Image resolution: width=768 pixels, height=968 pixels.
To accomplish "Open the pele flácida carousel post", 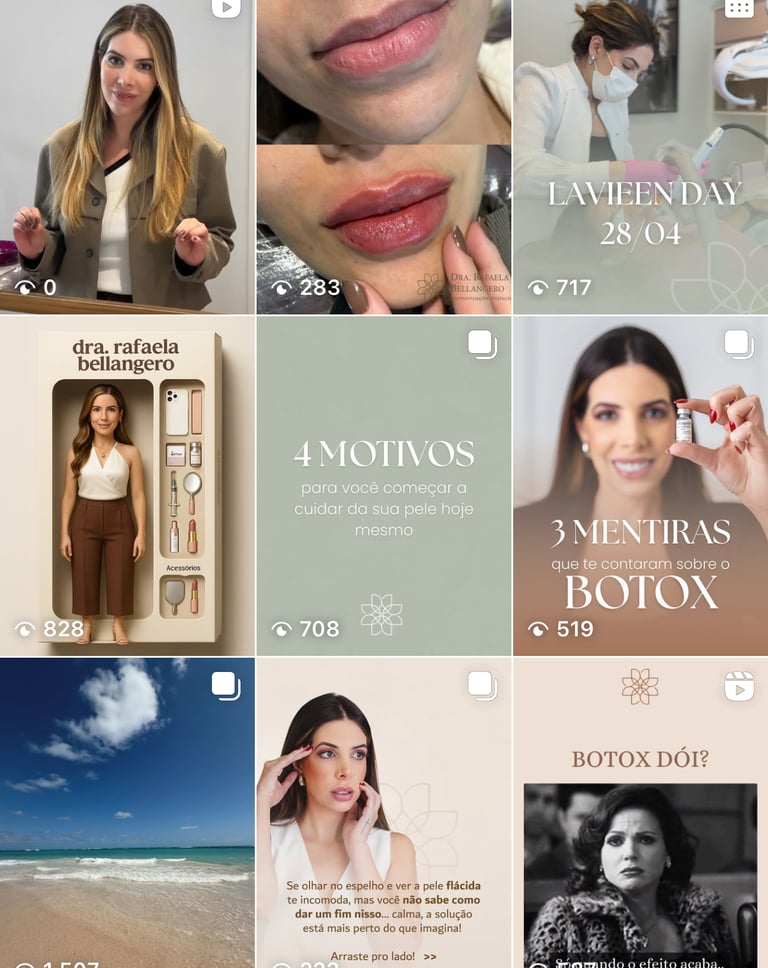I will [x=384, y=810].
